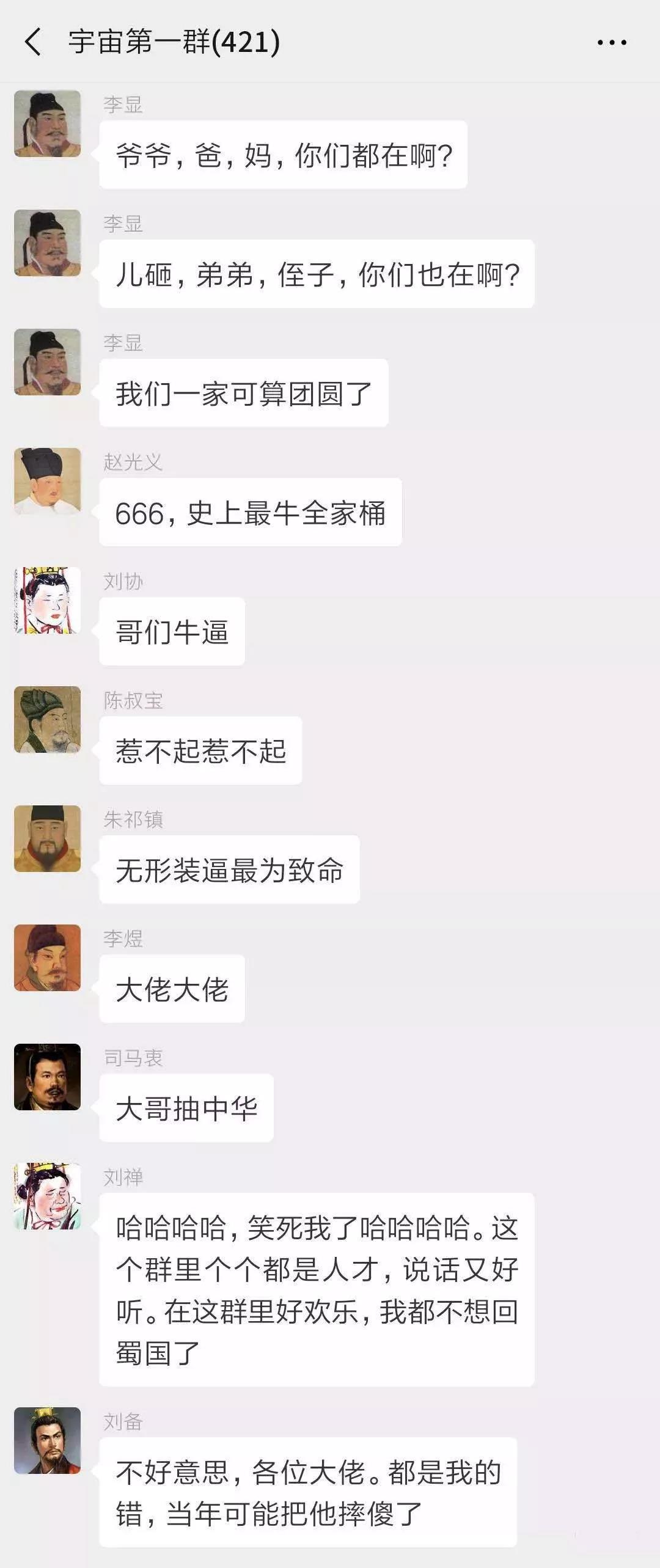Screen dimensions: 660x1568
Task: Open Zhao Guangyi's profile avatar
Action: (x=49, y=483)
